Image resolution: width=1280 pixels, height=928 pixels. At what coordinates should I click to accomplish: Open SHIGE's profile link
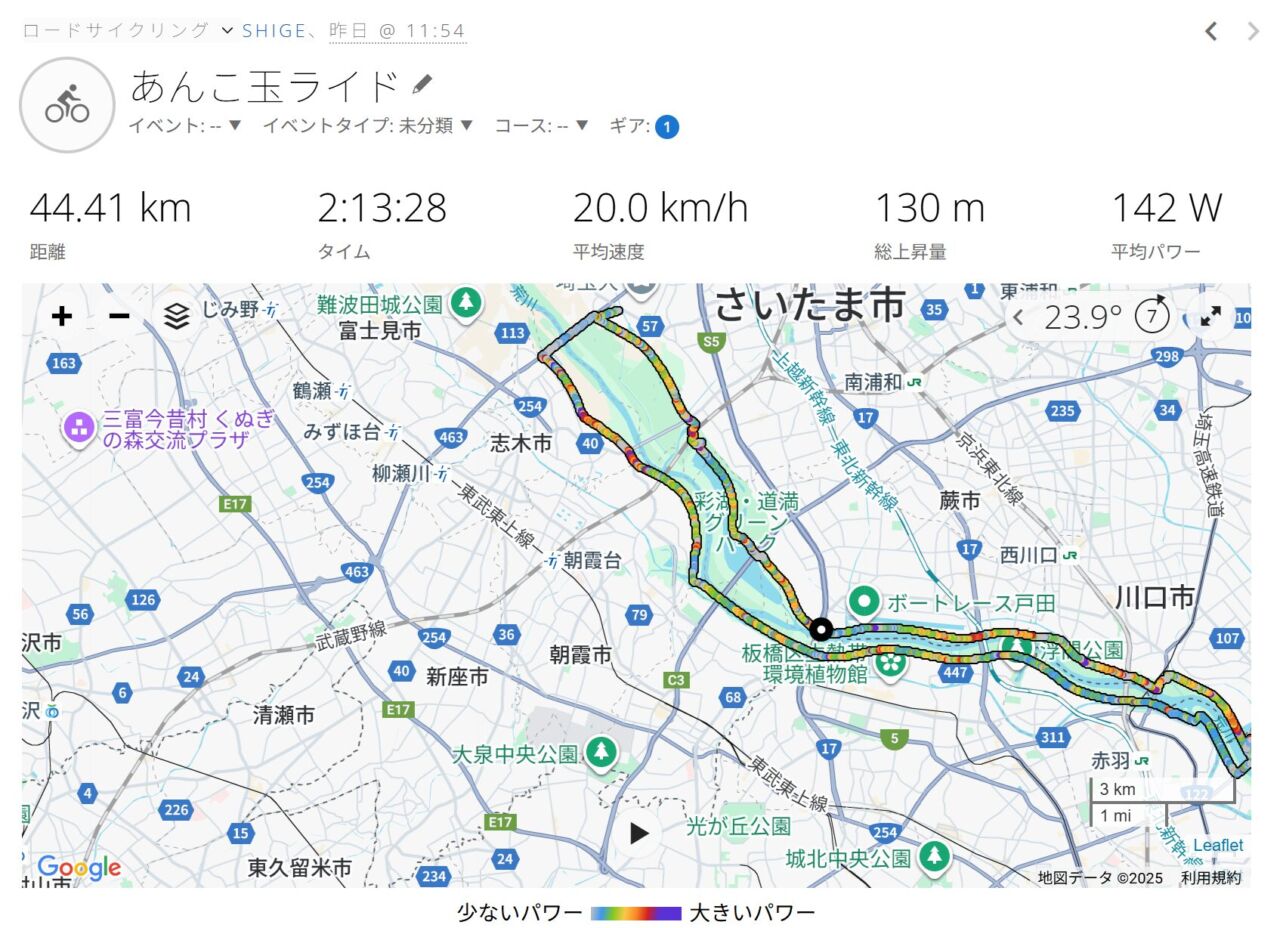pos(273,31)
